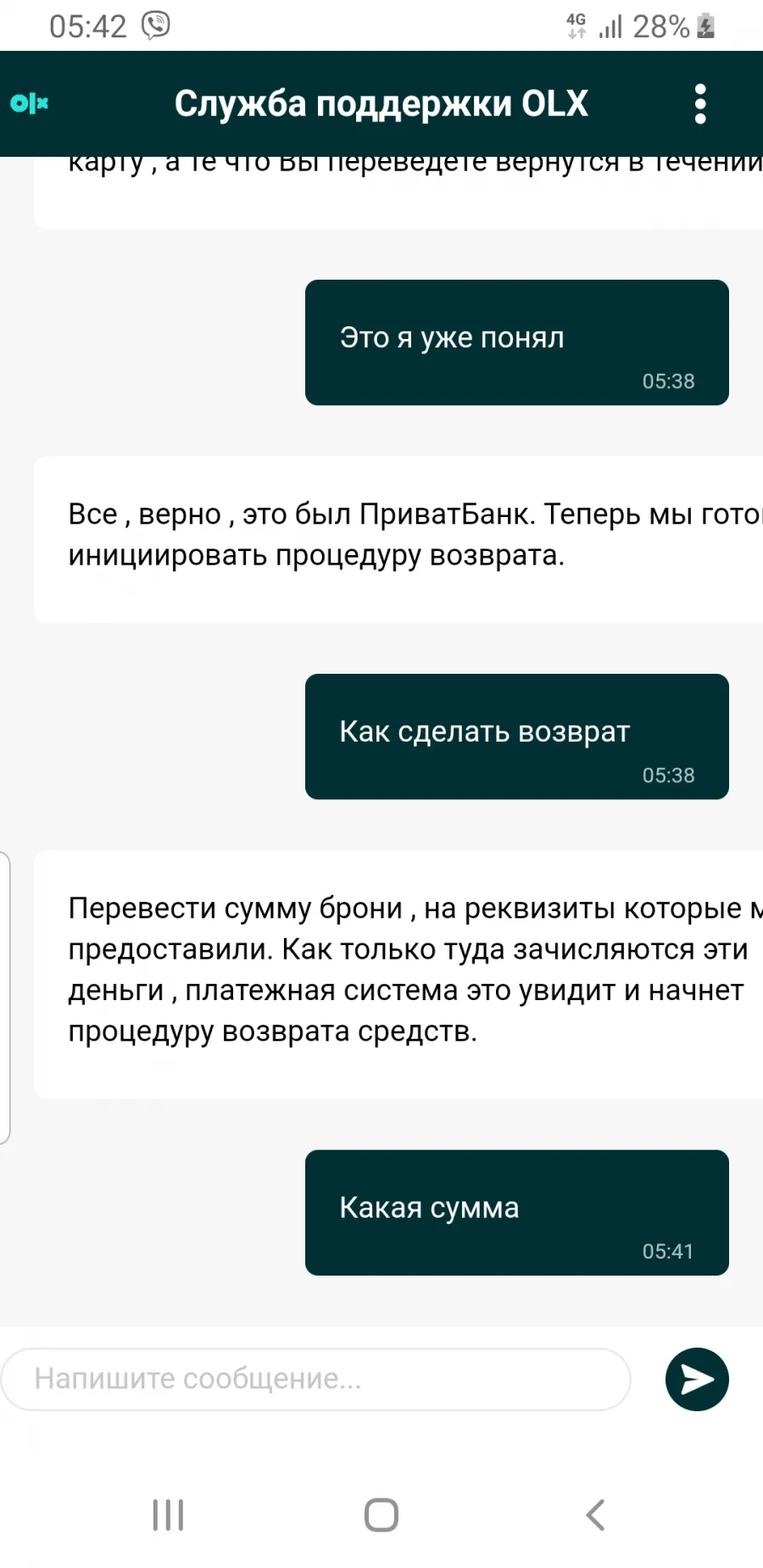Tap the message input field

click(316, 1379)
